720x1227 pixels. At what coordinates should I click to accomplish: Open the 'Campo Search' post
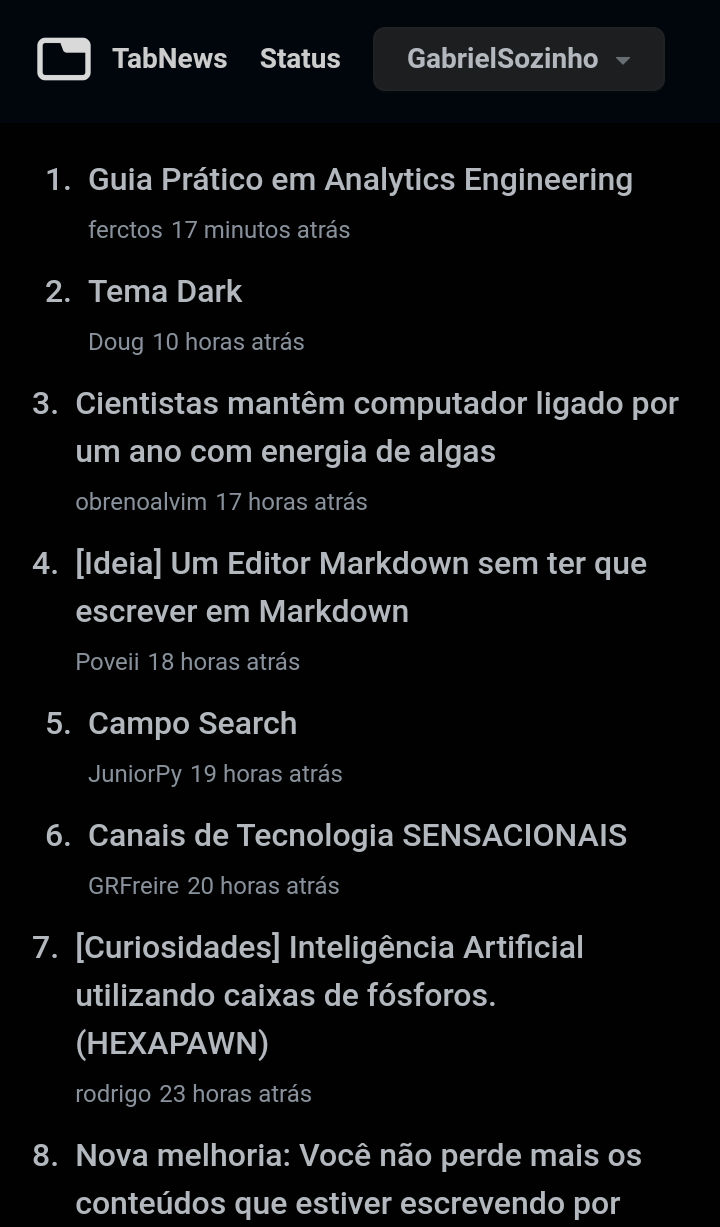pyautogui.click(x=192, y=724)
